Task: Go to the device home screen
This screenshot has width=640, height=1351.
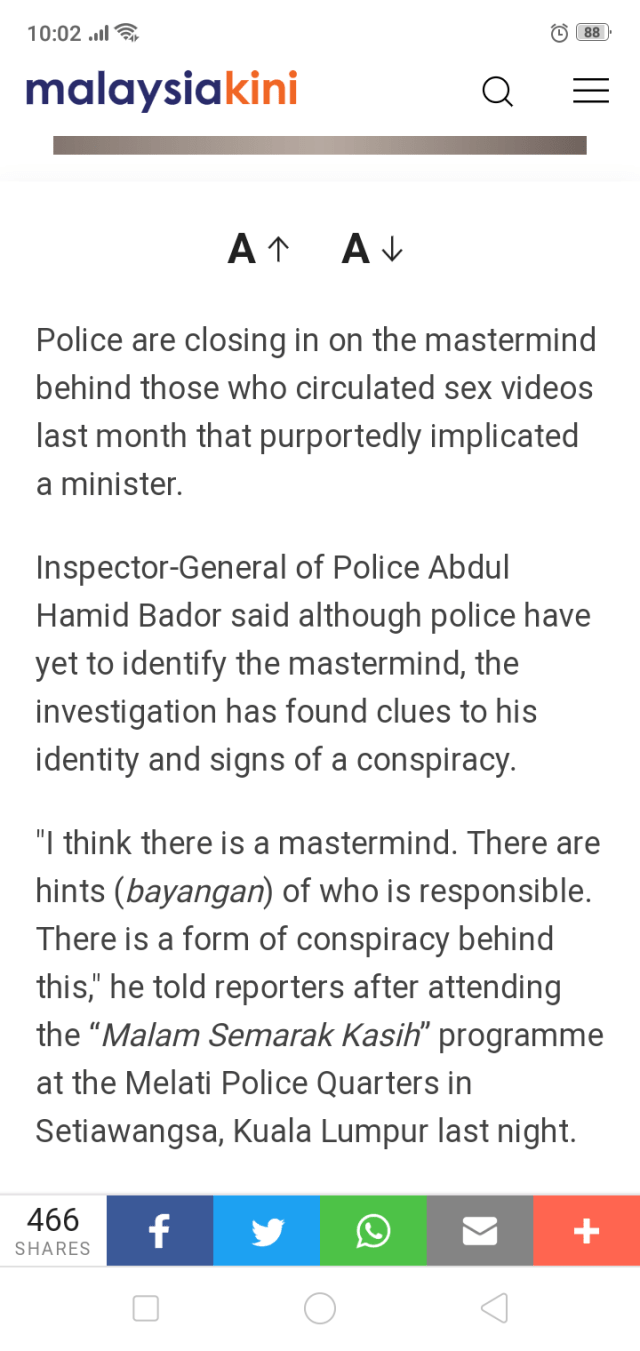Action: [x=320, y=1308]
